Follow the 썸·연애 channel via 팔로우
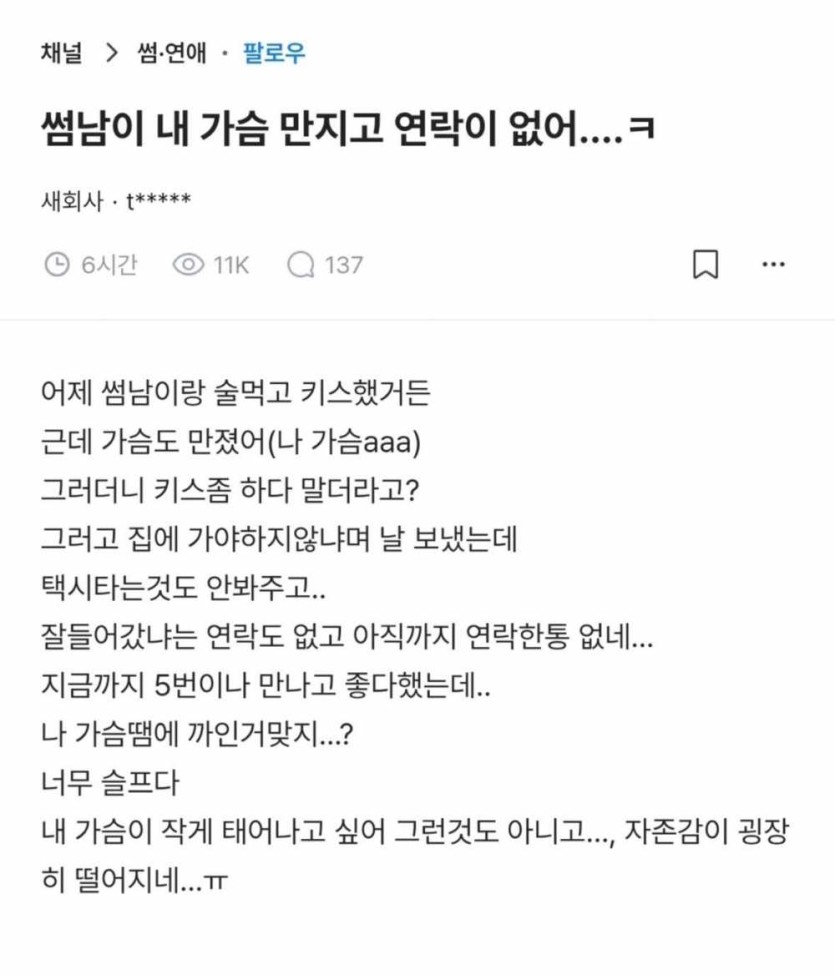Screen dimensions: 835x975 tap(274, 53)
